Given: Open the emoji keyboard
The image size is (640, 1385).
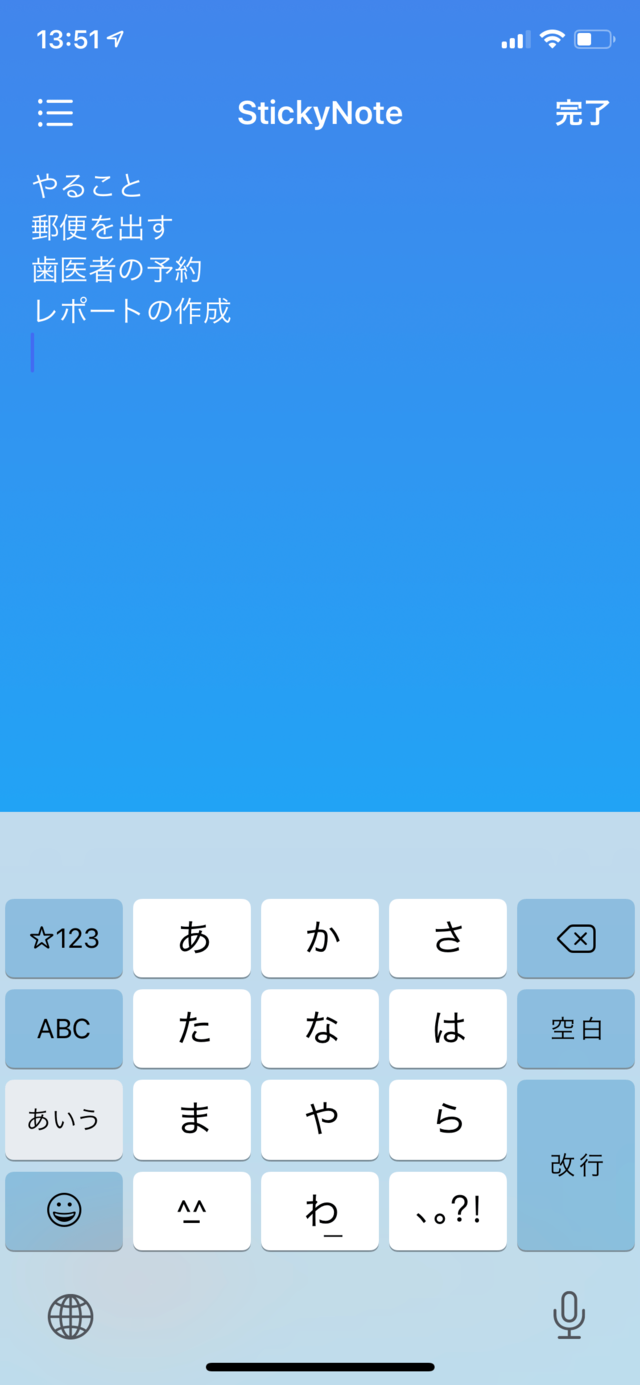Looking at the screenshot, I should click(64, 1211).
